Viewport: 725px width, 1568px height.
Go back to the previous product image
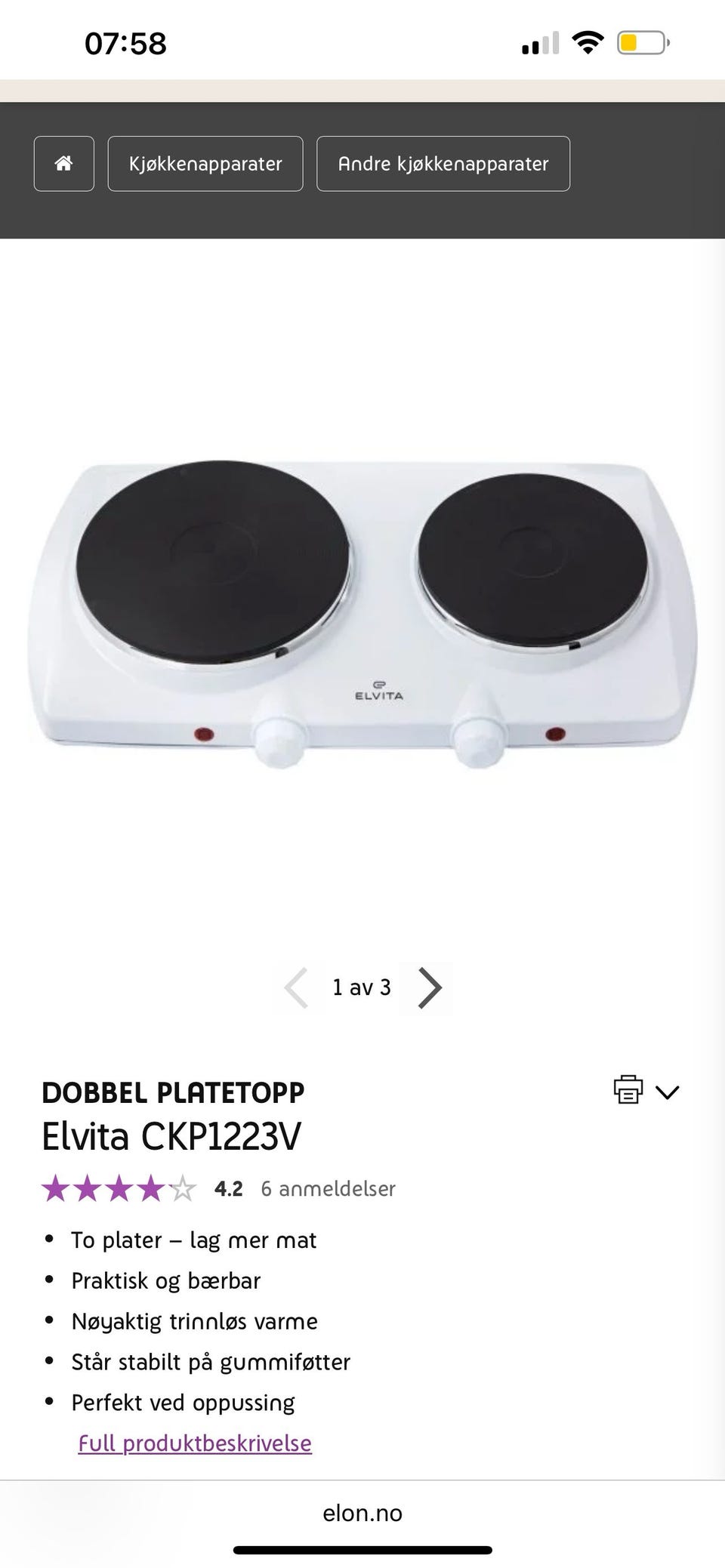tap(296, 987)
